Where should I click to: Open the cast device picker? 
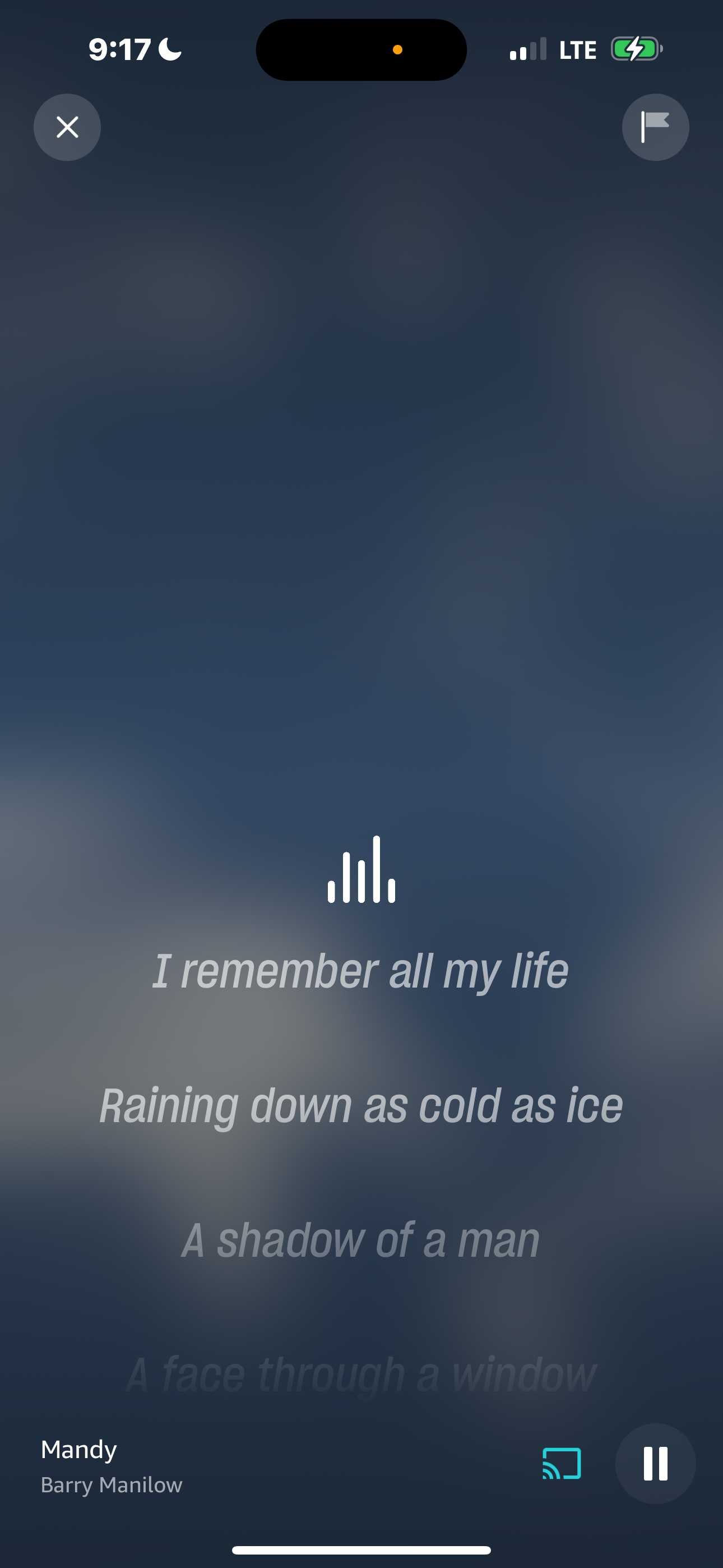[x=561, y=1463]
